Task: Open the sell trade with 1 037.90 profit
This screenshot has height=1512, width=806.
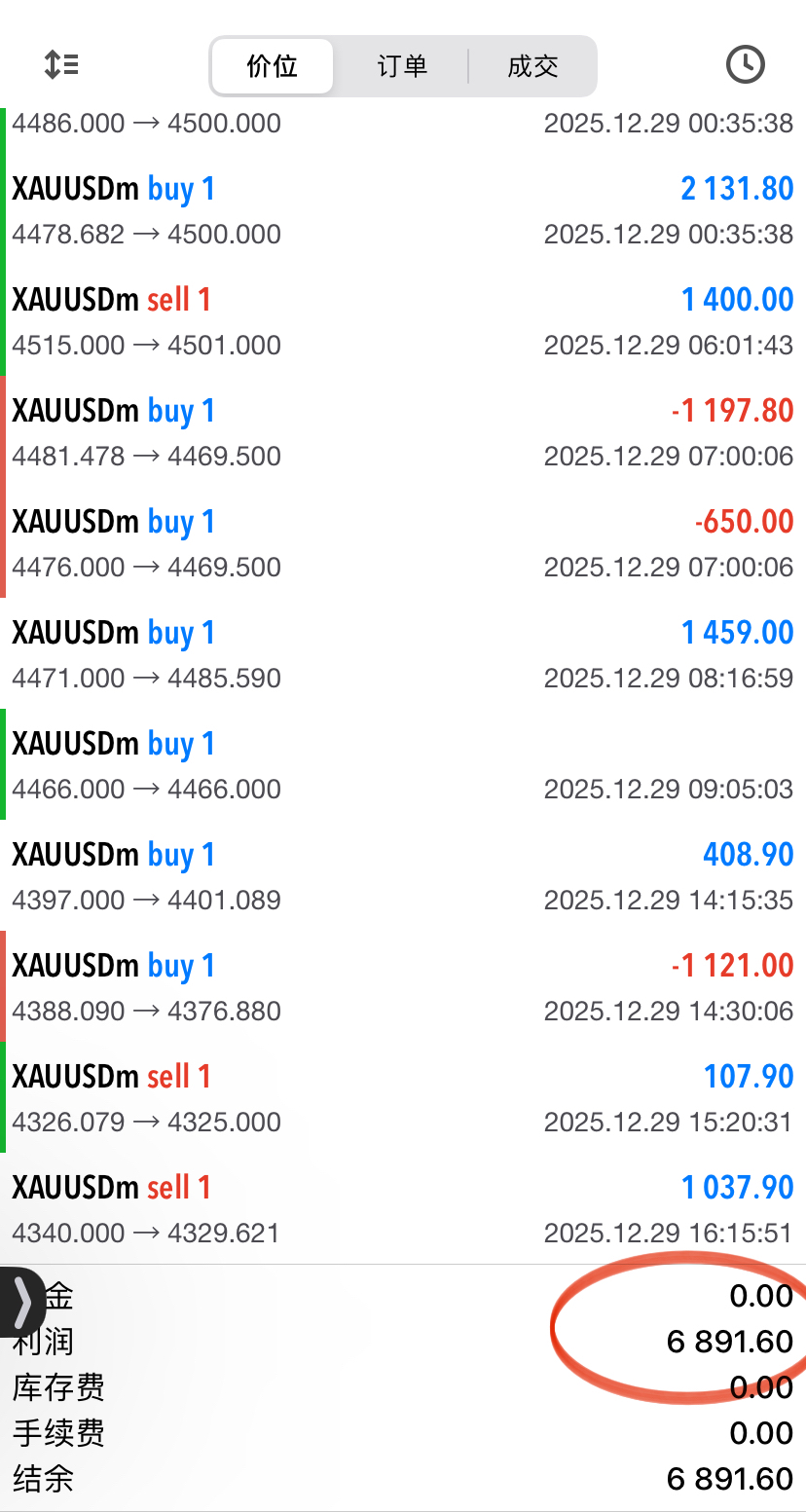Action: tap(403, 1208)
